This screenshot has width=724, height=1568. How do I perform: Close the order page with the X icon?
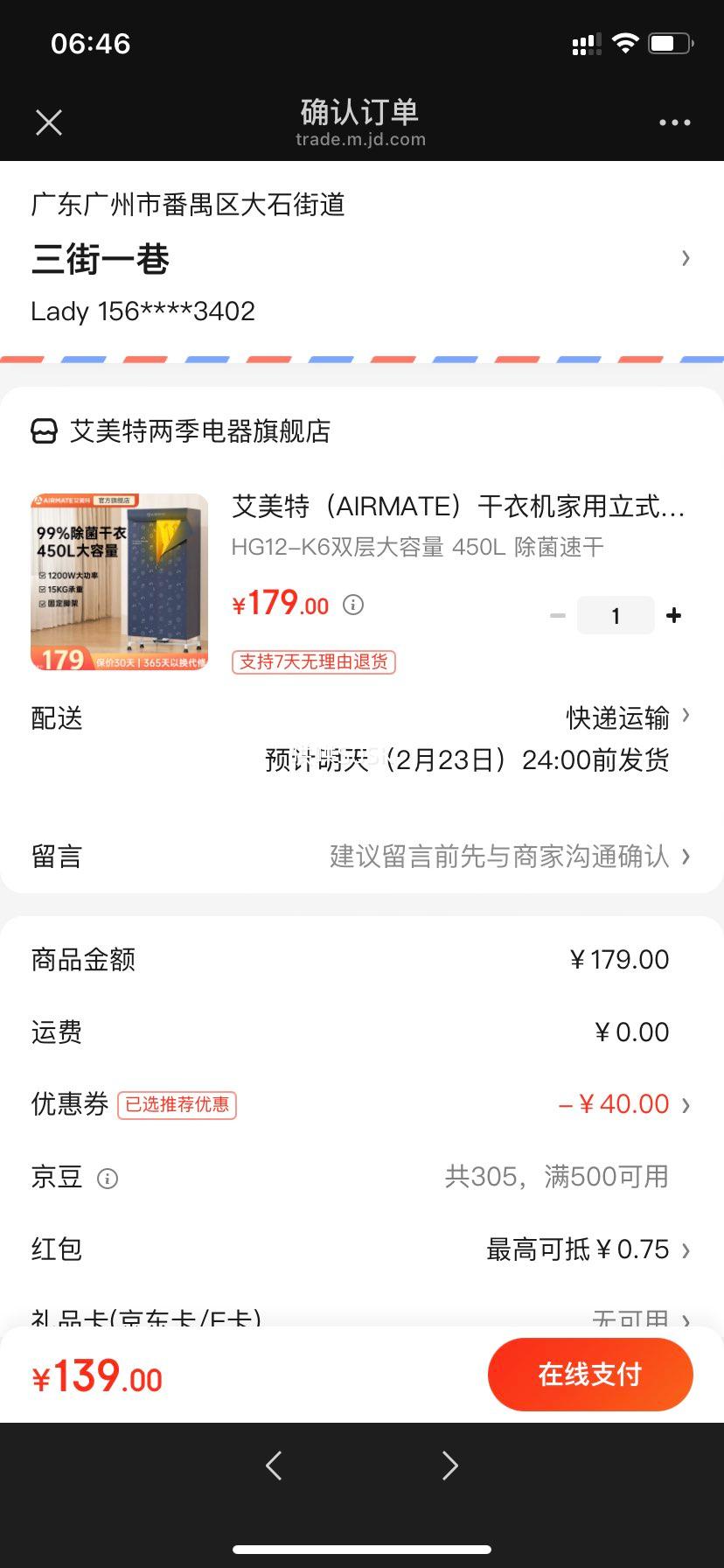click(x=48, y=122)
